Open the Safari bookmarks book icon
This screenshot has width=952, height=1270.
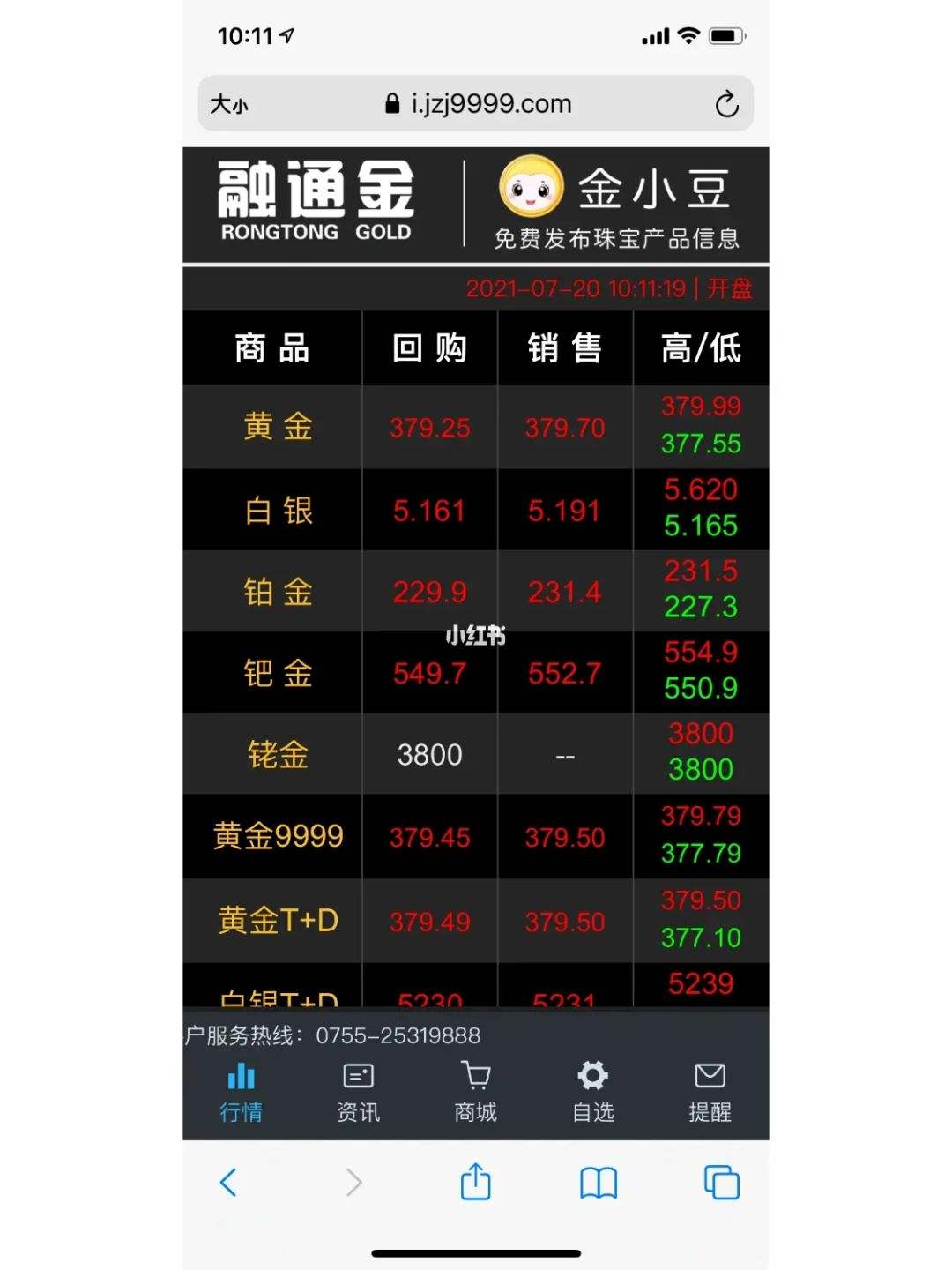[x=599, y=1182]
